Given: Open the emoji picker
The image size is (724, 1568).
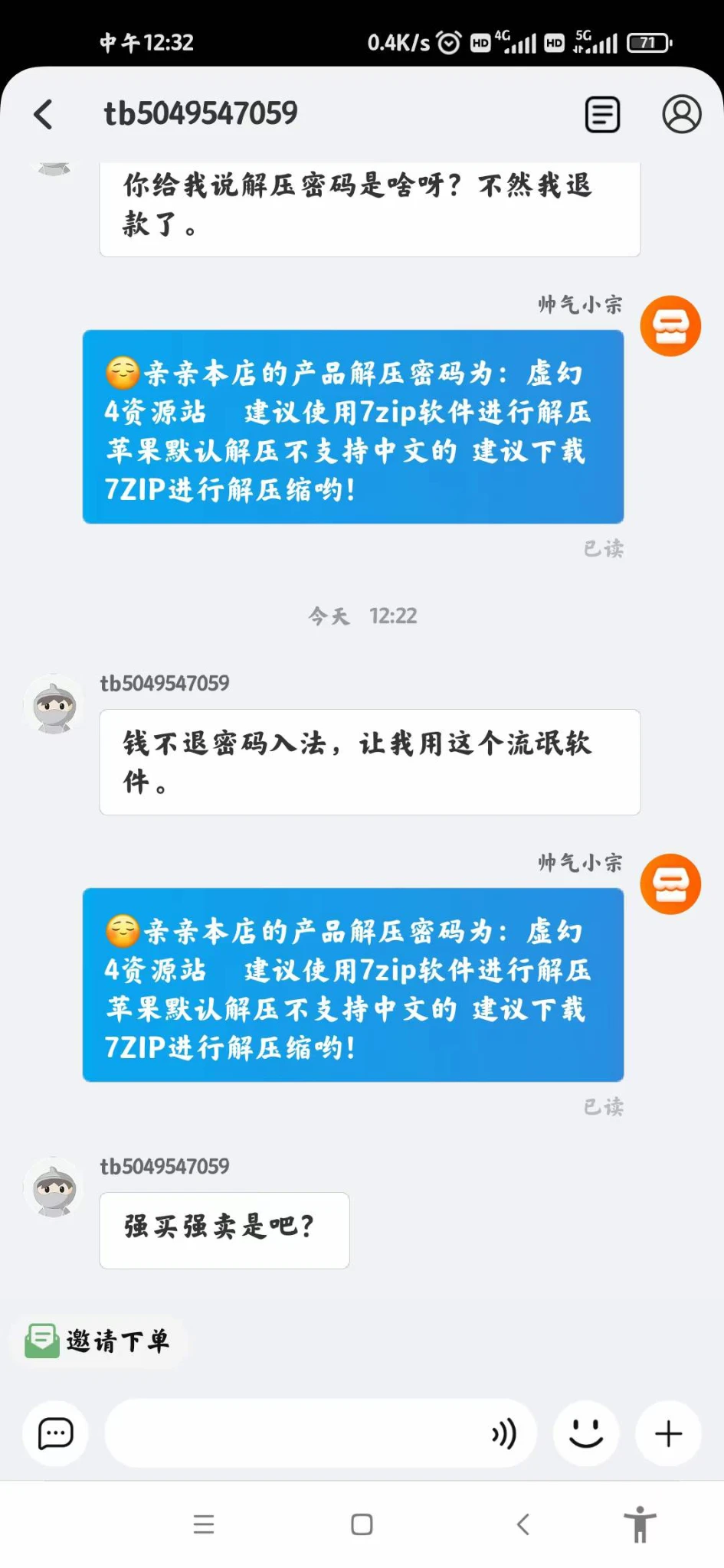Looking at the screenshot, I should pyautogui.click(x=586, y=1433).
